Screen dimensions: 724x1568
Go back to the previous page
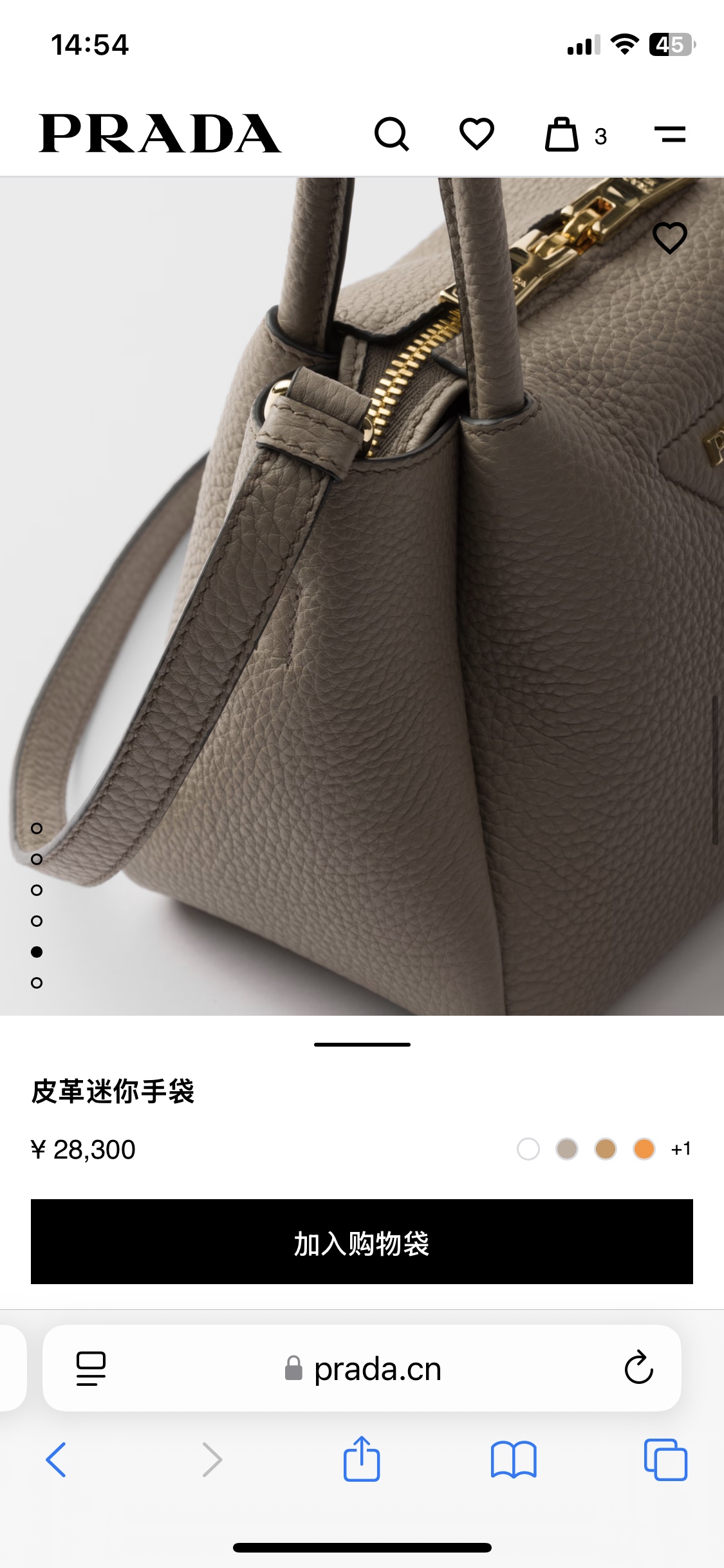pyautogui.click(x=56, y=1460)
